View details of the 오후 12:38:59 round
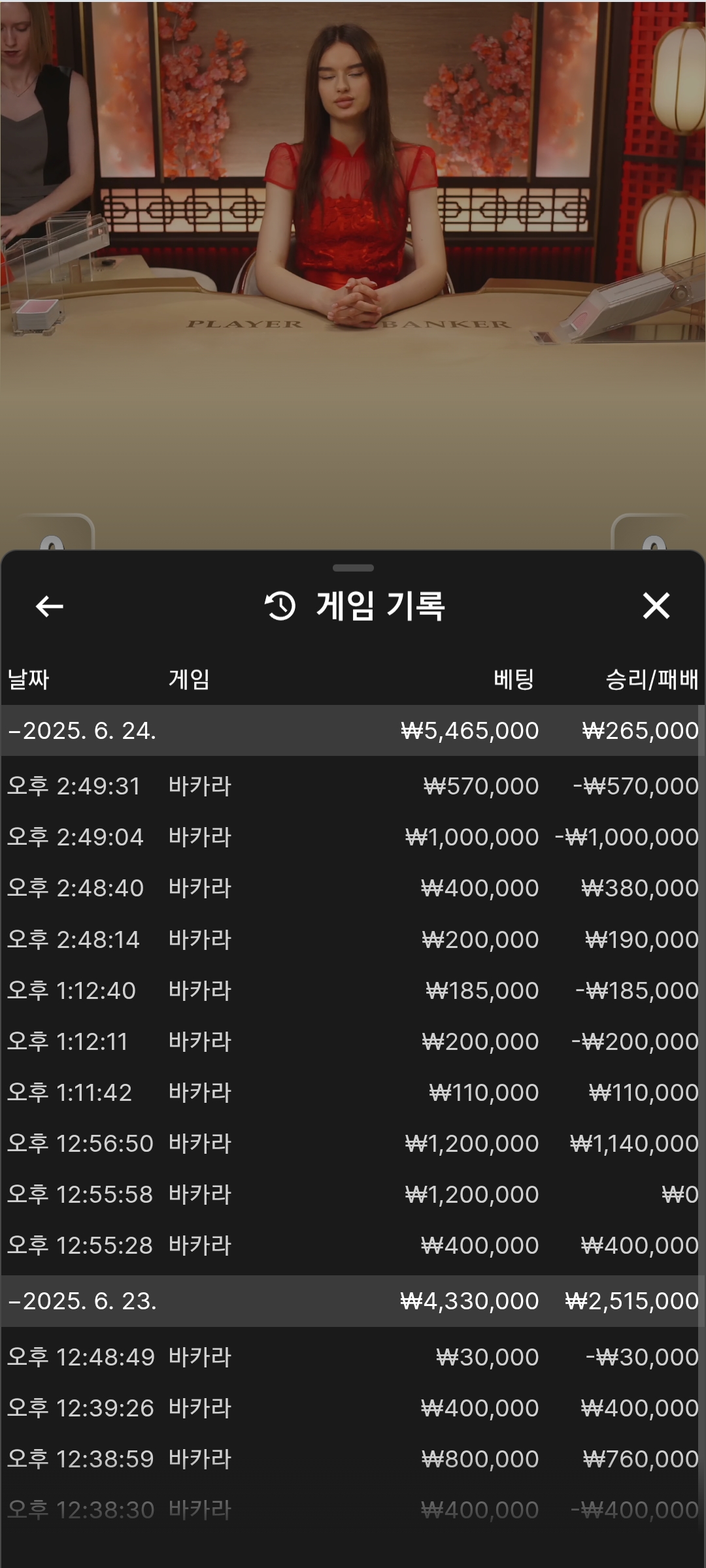This screenshot has height=1568, width=706. pos(353,1459)
